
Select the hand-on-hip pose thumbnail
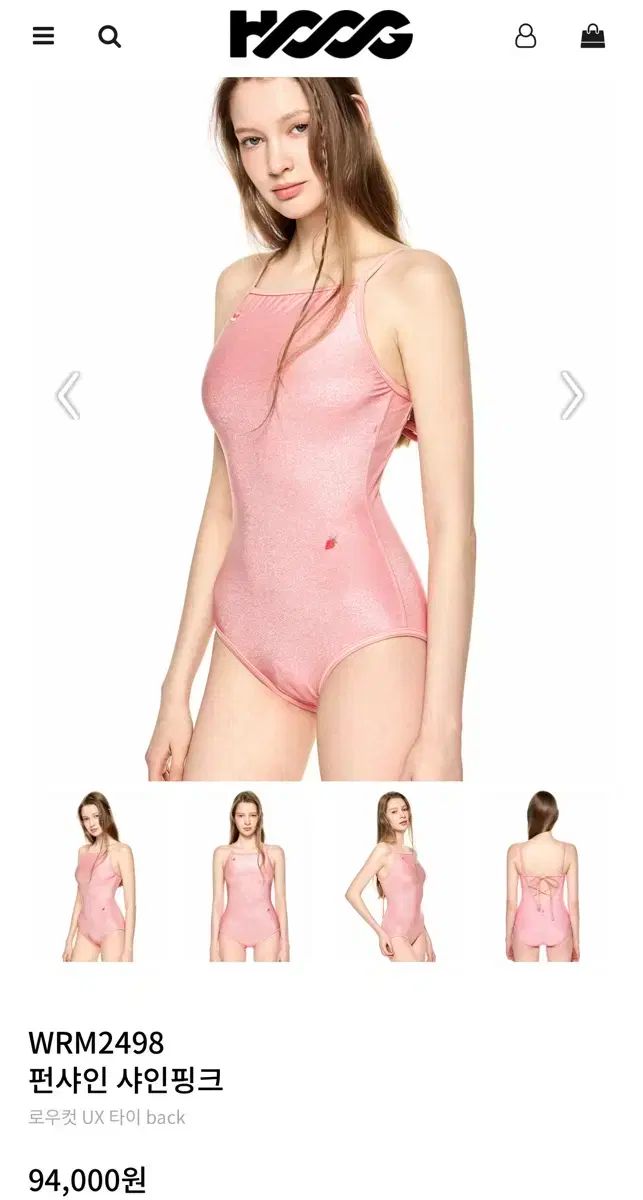tap(394, 876)
